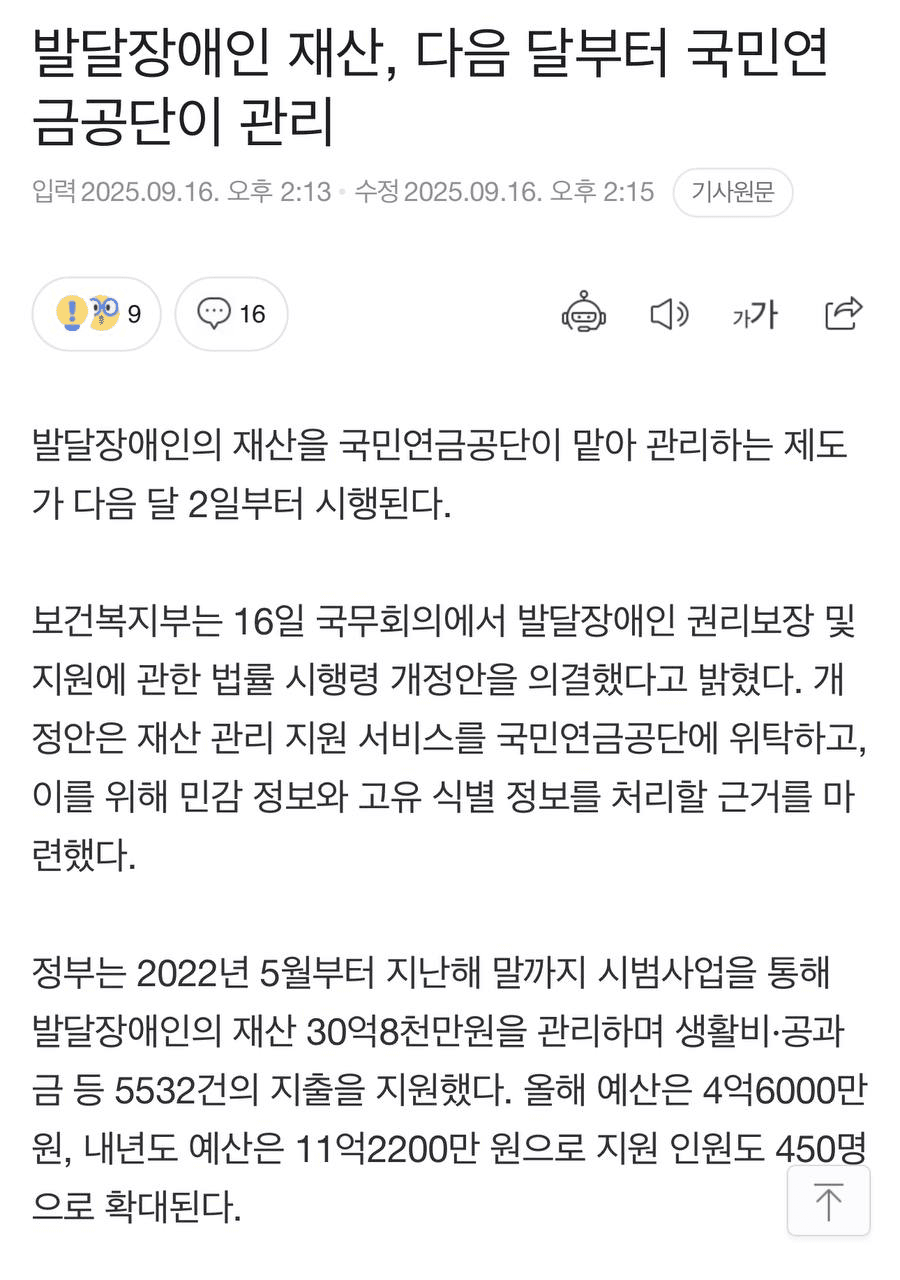Open the article reactions with 9 count
The image size is (900, 1280).
(97, 314)
